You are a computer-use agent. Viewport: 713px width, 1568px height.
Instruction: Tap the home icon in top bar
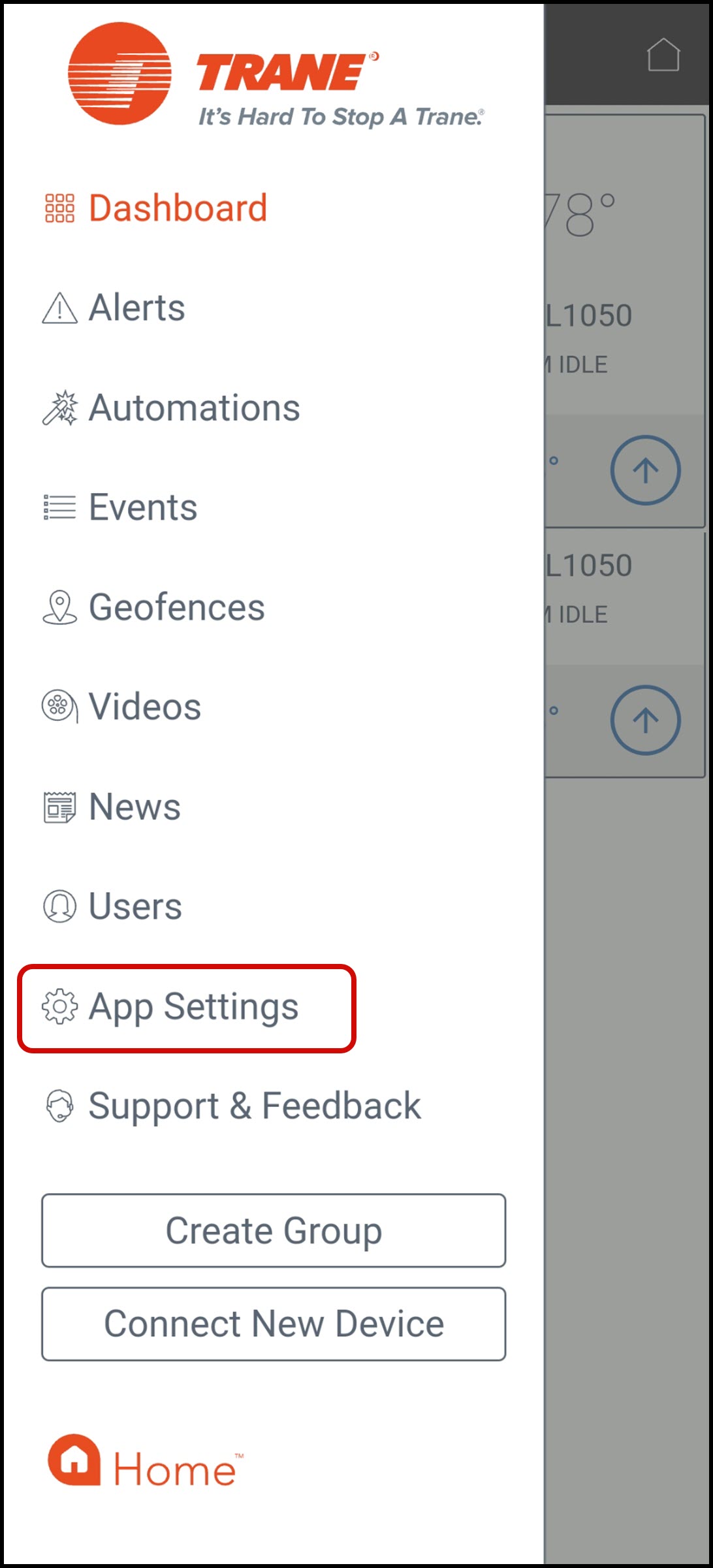(663, 55)
